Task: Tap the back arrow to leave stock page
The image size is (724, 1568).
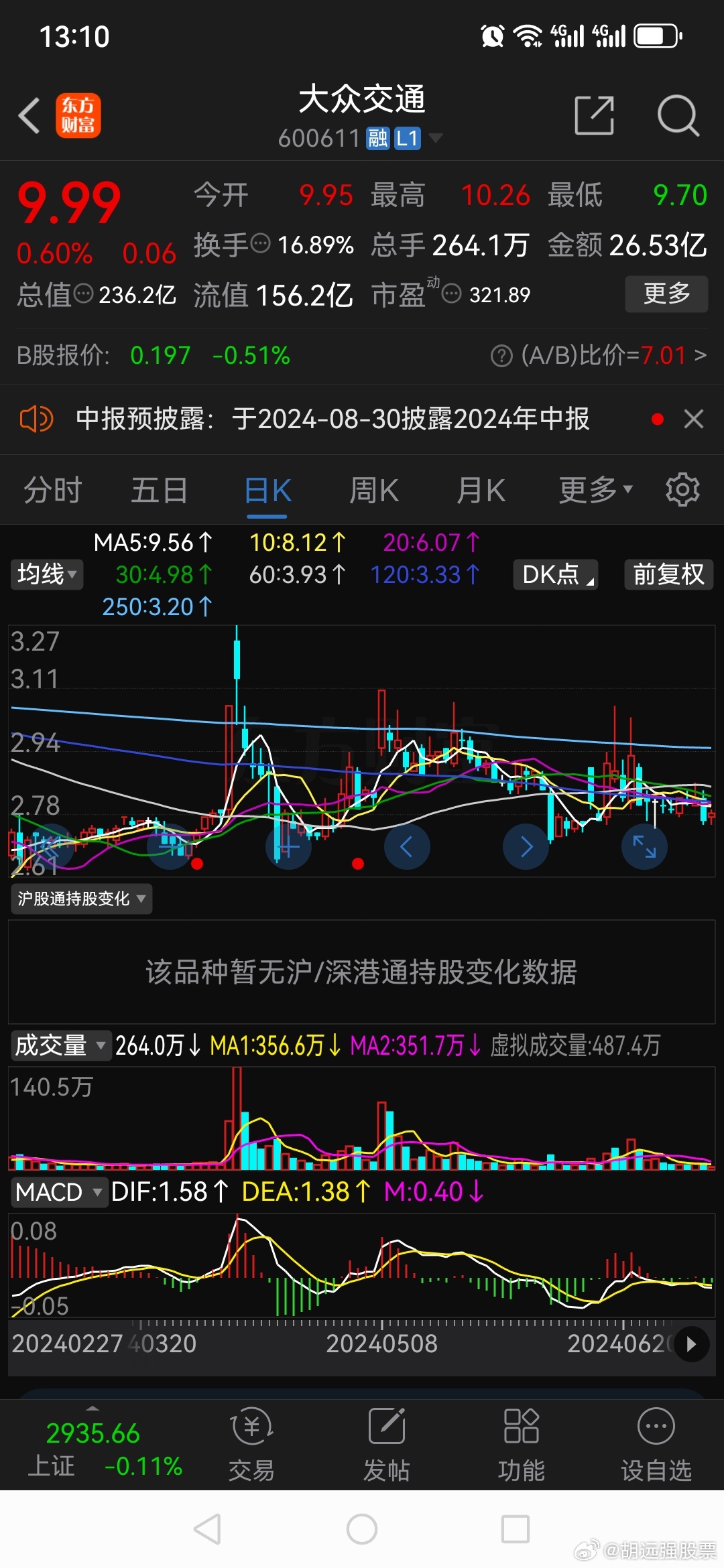Action: (29, 115)
